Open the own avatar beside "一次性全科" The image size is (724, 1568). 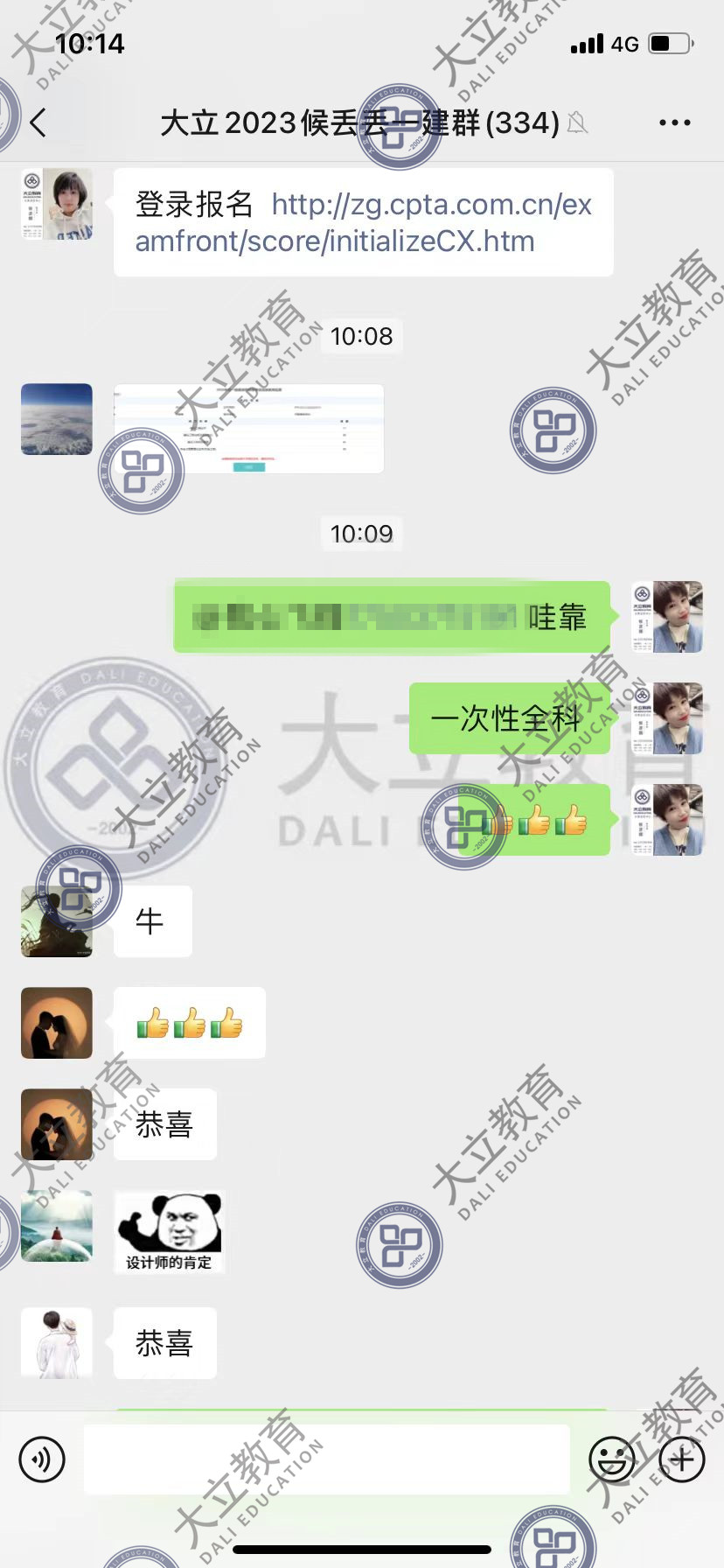coord(668,718)
